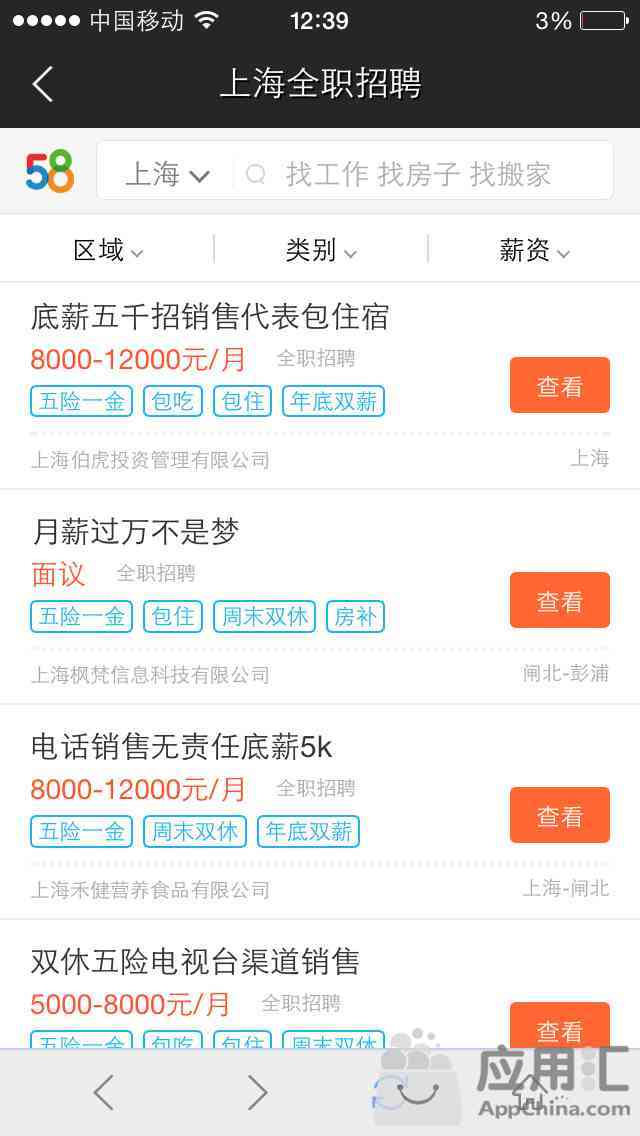Navigate forward with the bottom toolbar arrow
Image resolution: width=640 pixels, height=1136 pixels.
(x=258, y=1093)
